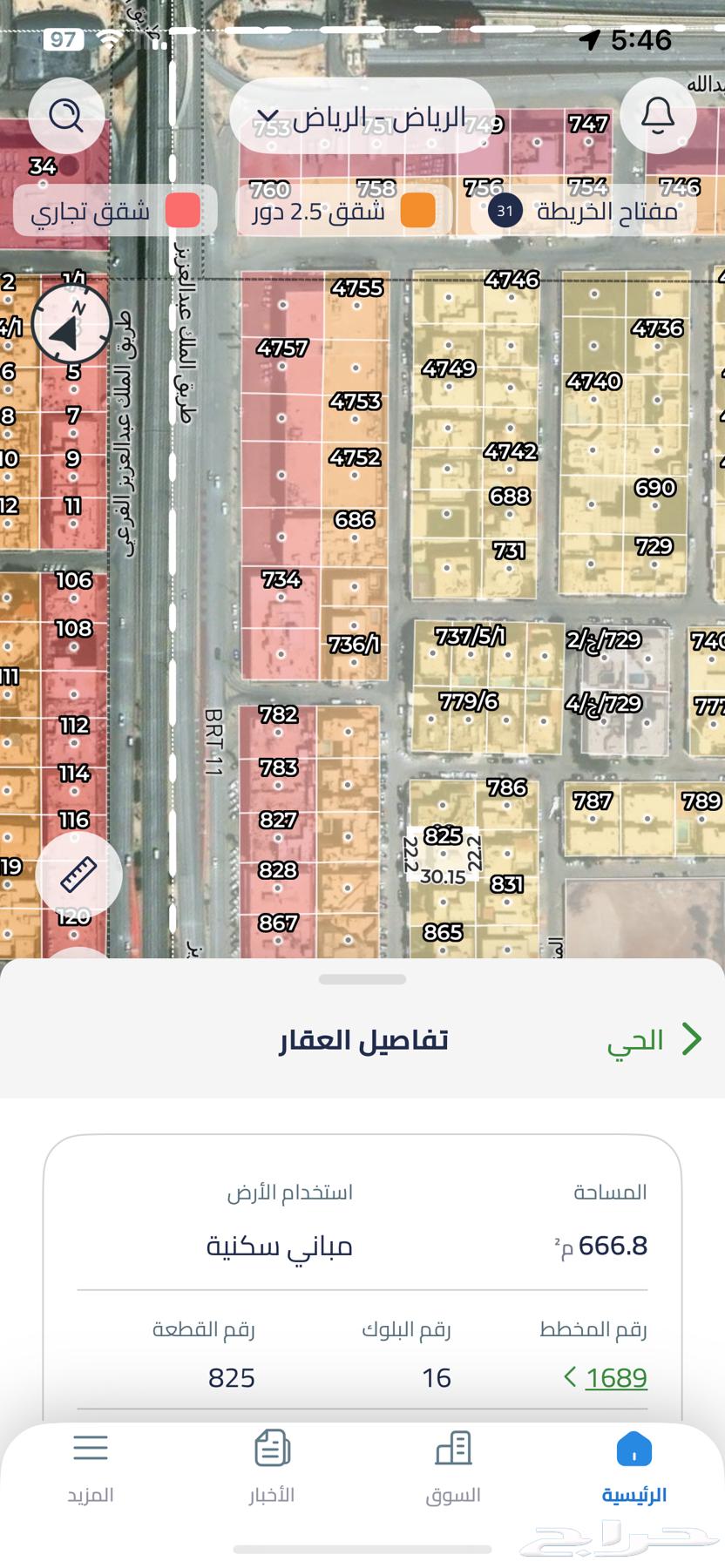The height and width of the screenshot is (1568, 725).
Task: Open the map legend مفتاح الخريطة
Action: click(x=584, y=211)
